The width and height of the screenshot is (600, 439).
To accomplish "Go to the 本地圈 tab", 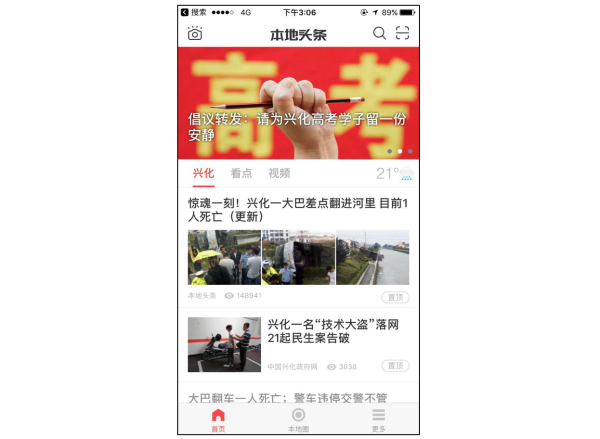I will (x=298, y=420).
